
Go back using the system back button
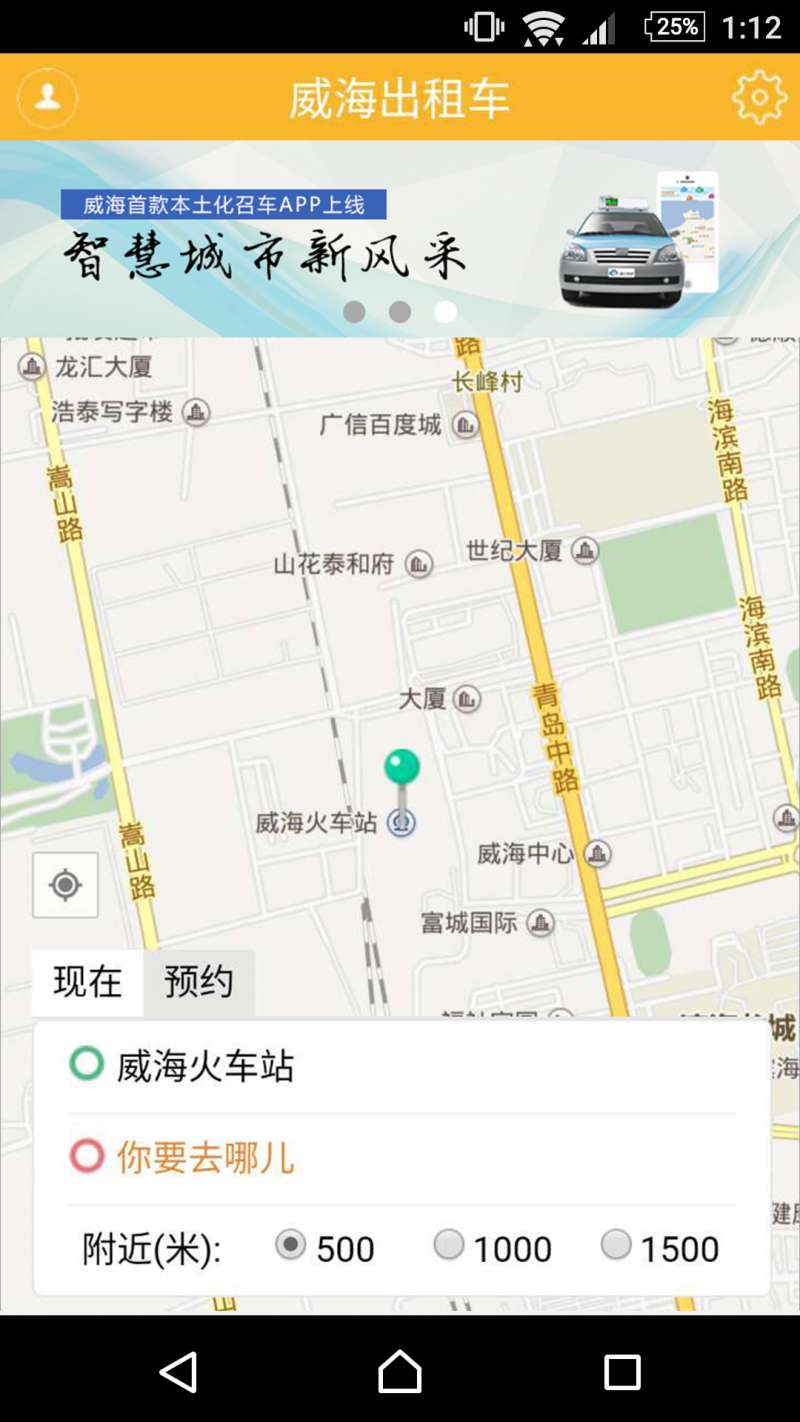click(178, 1371)
